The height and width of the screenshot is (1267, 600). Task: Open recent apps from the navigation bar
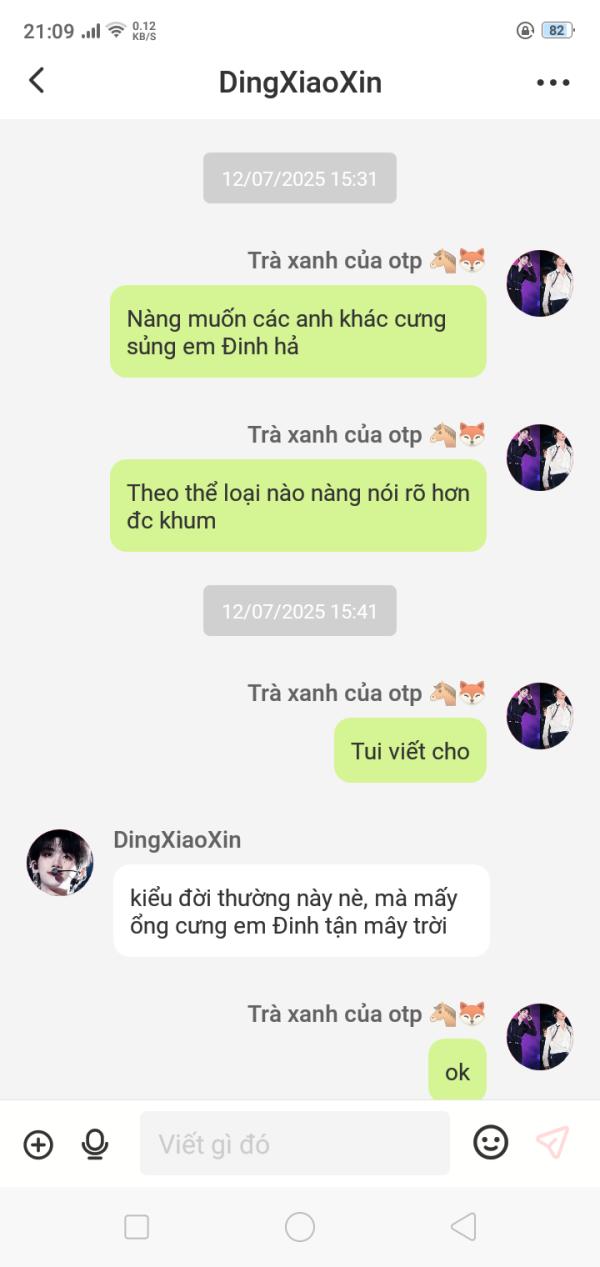click(x=136, y=1227)
